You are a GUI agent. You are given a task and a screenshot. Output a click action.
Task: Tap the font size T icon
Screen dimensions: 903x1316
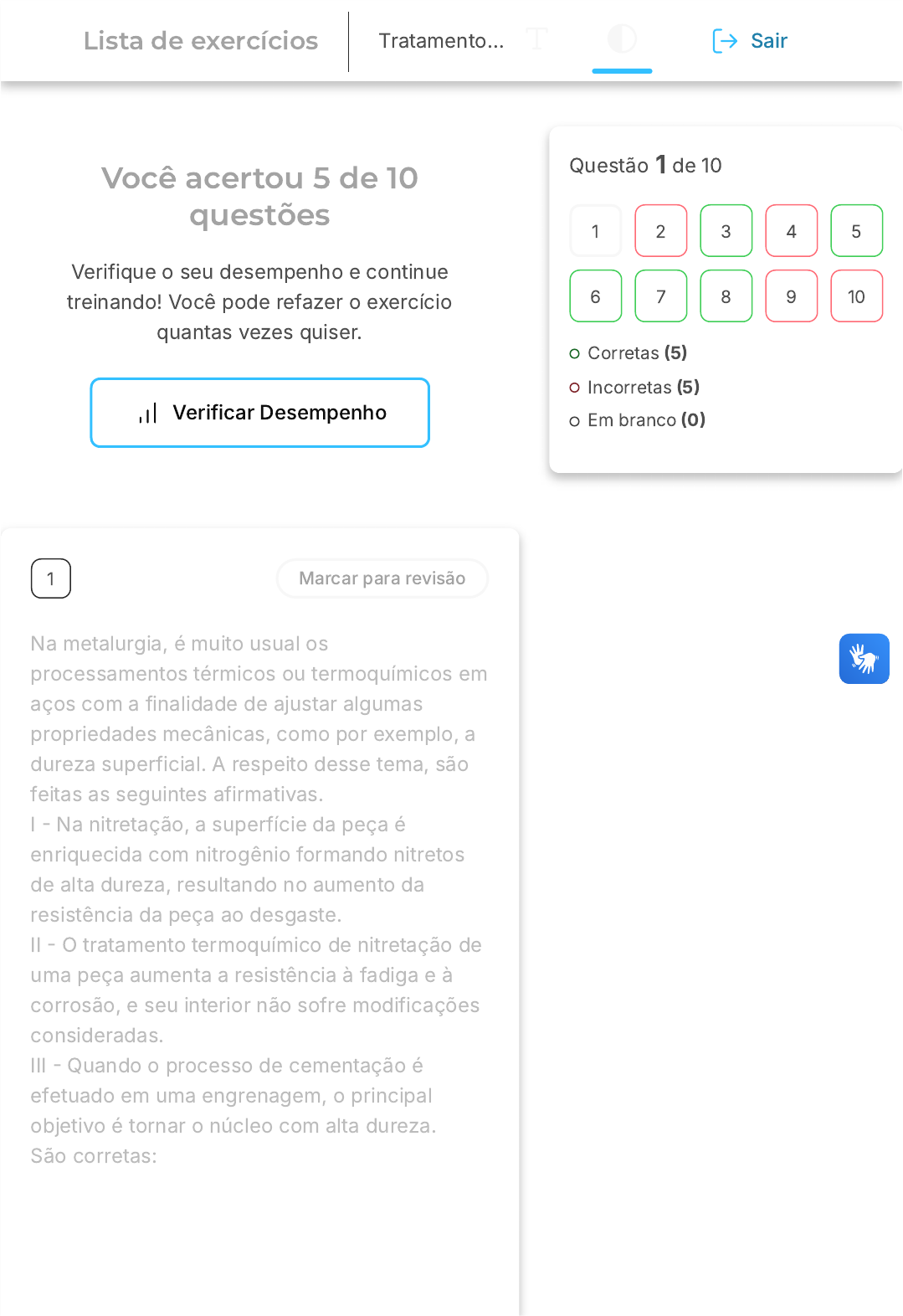tap(536, 39)
